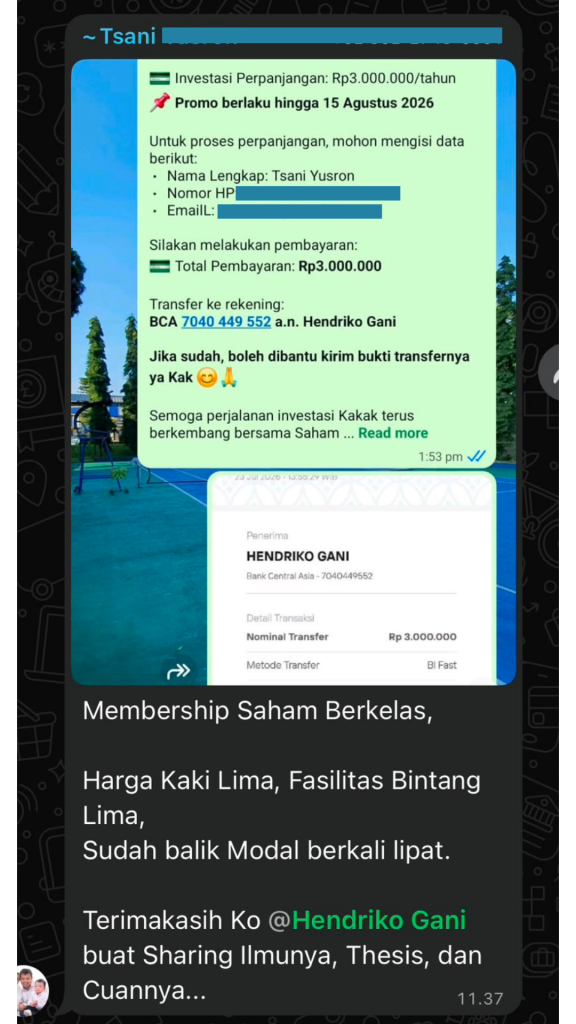This screenshot has width=576, height=1024.
Task: Tap the @Hendriko Gani mention
Action: pyautogui.click(x=367, y=920)
